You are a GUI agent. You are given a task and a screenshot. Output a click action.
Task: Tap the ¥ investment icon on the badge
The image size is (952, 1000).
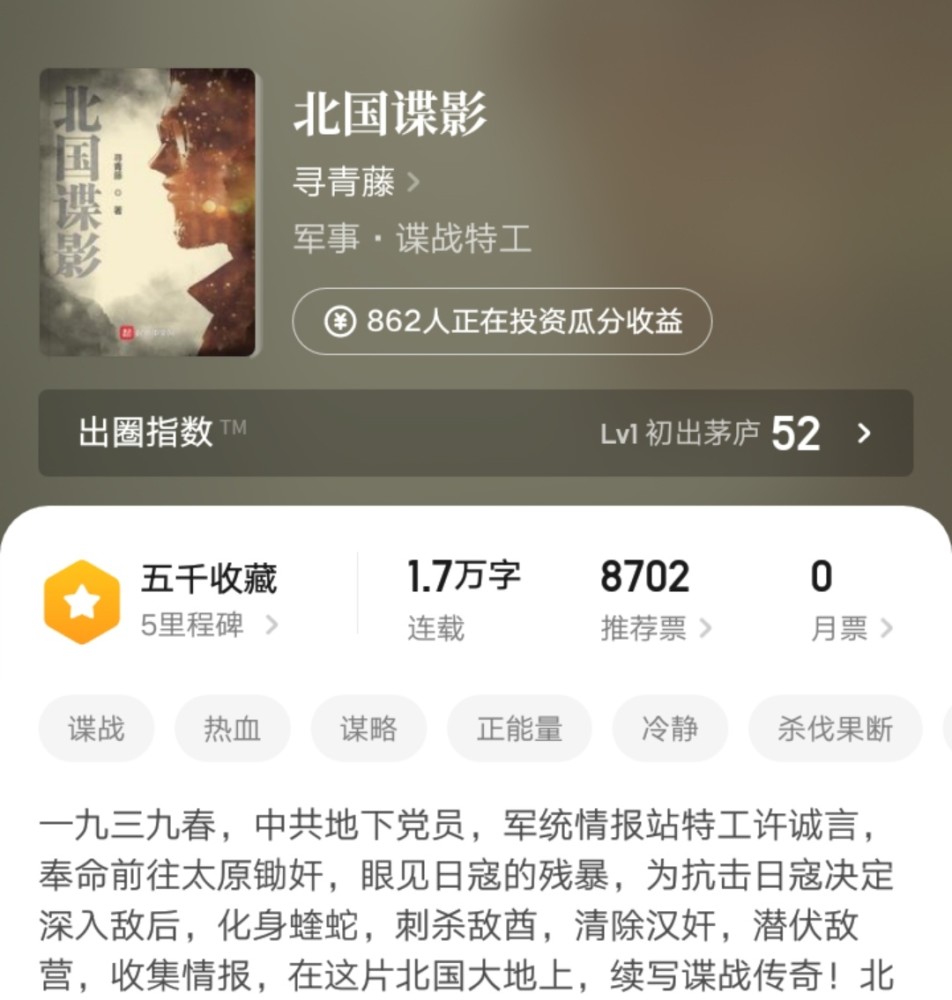click(339, 322)
